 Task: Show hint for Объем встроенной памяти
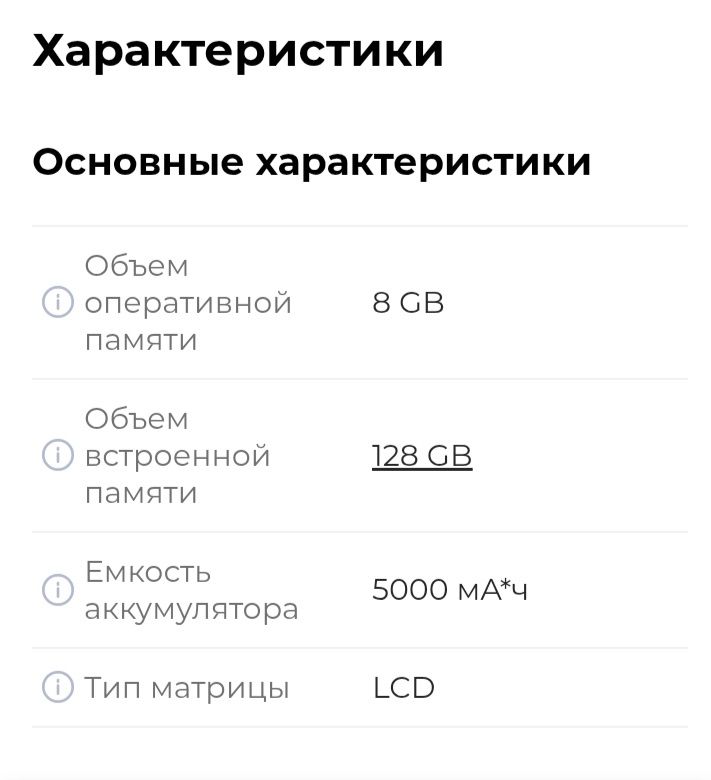coord(57,456)
